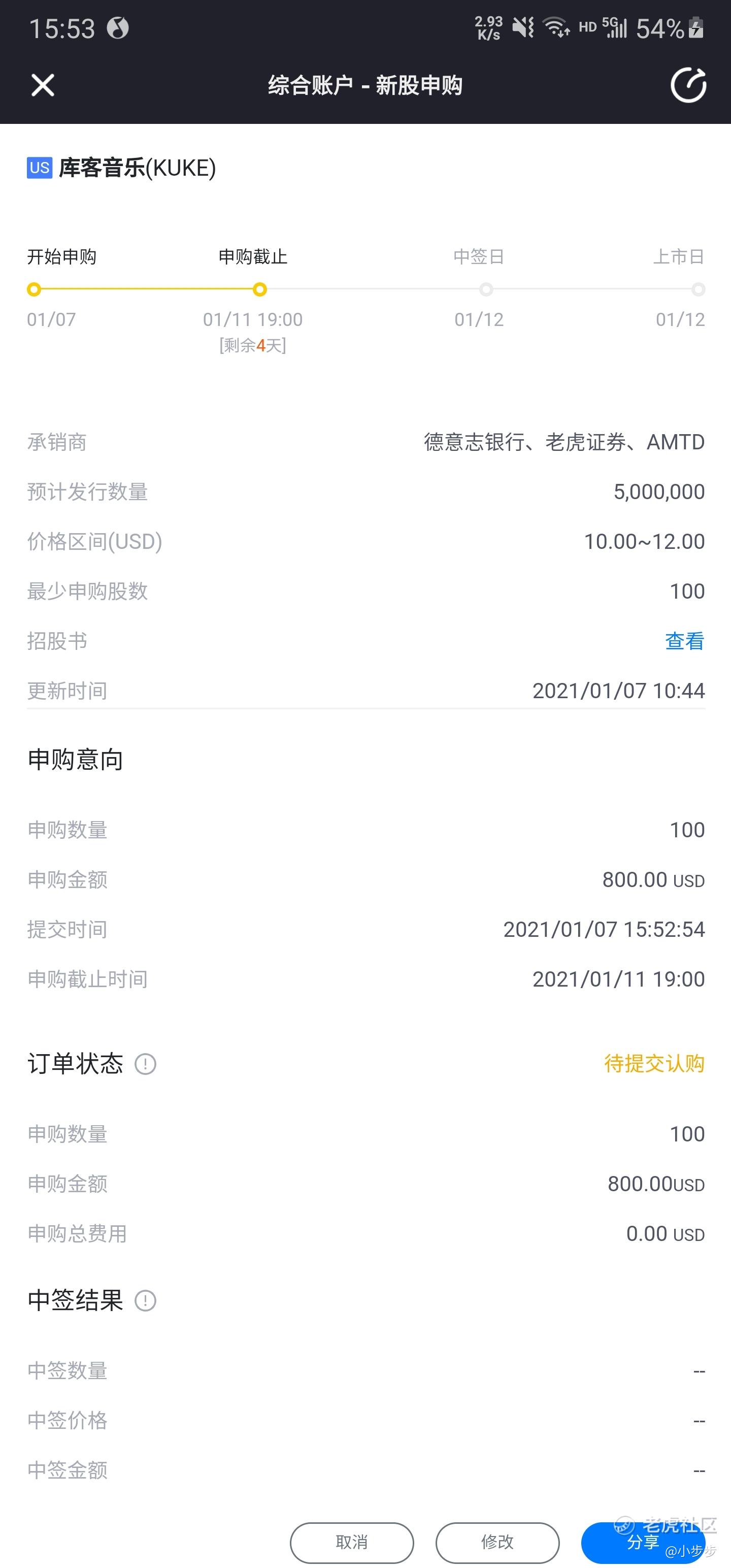
Task: Open info icon beside 订单状态
Action: [146, 1065]
